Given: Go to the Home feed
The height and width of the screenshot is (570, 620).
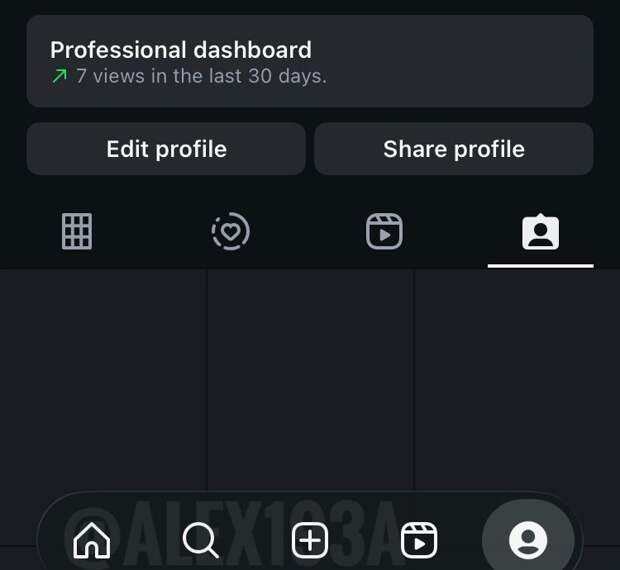Looking at the screenshot, I should (x=92, y=541).
